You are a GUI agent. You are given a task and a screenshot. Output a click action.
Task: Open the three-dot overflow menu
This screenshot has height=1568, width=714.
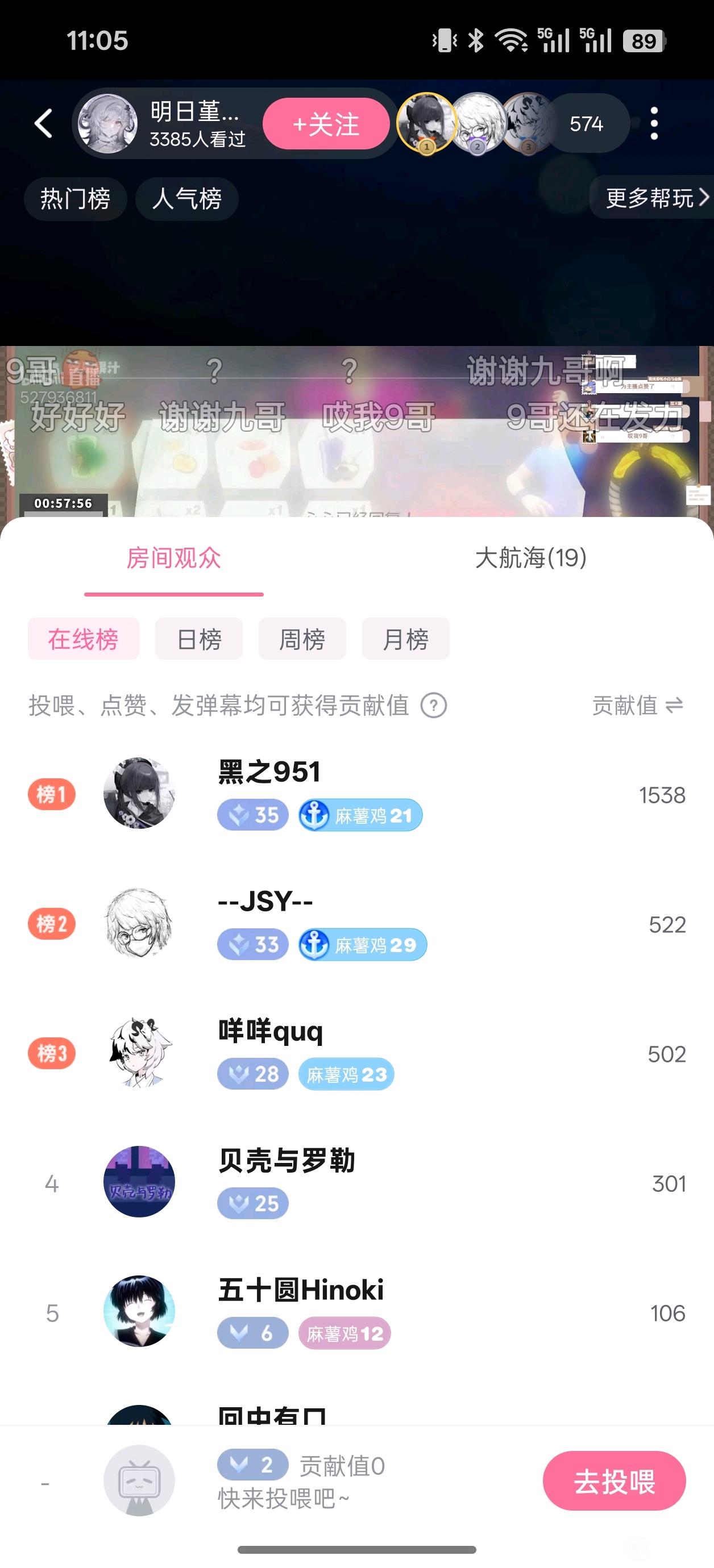click(x=654, y=124)
